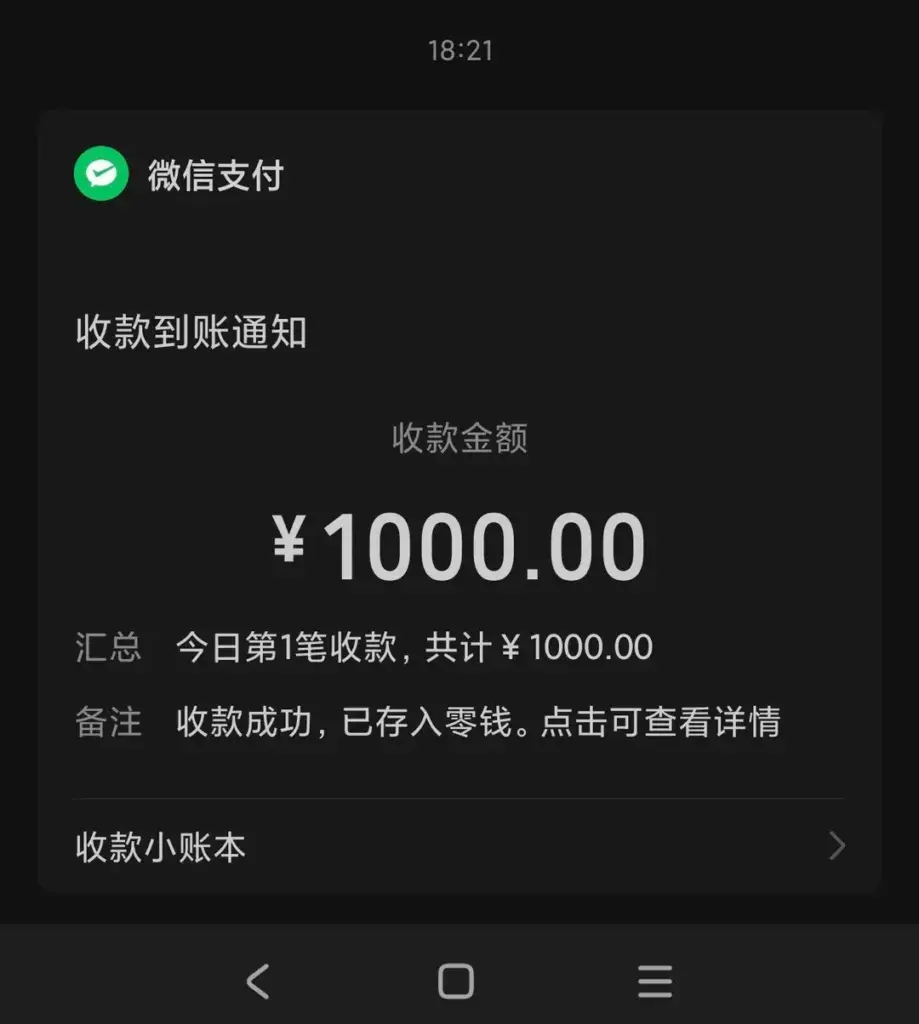The image size is (919, 1024).
Task: Tap the home button in navigation bar
Action: 456,981
